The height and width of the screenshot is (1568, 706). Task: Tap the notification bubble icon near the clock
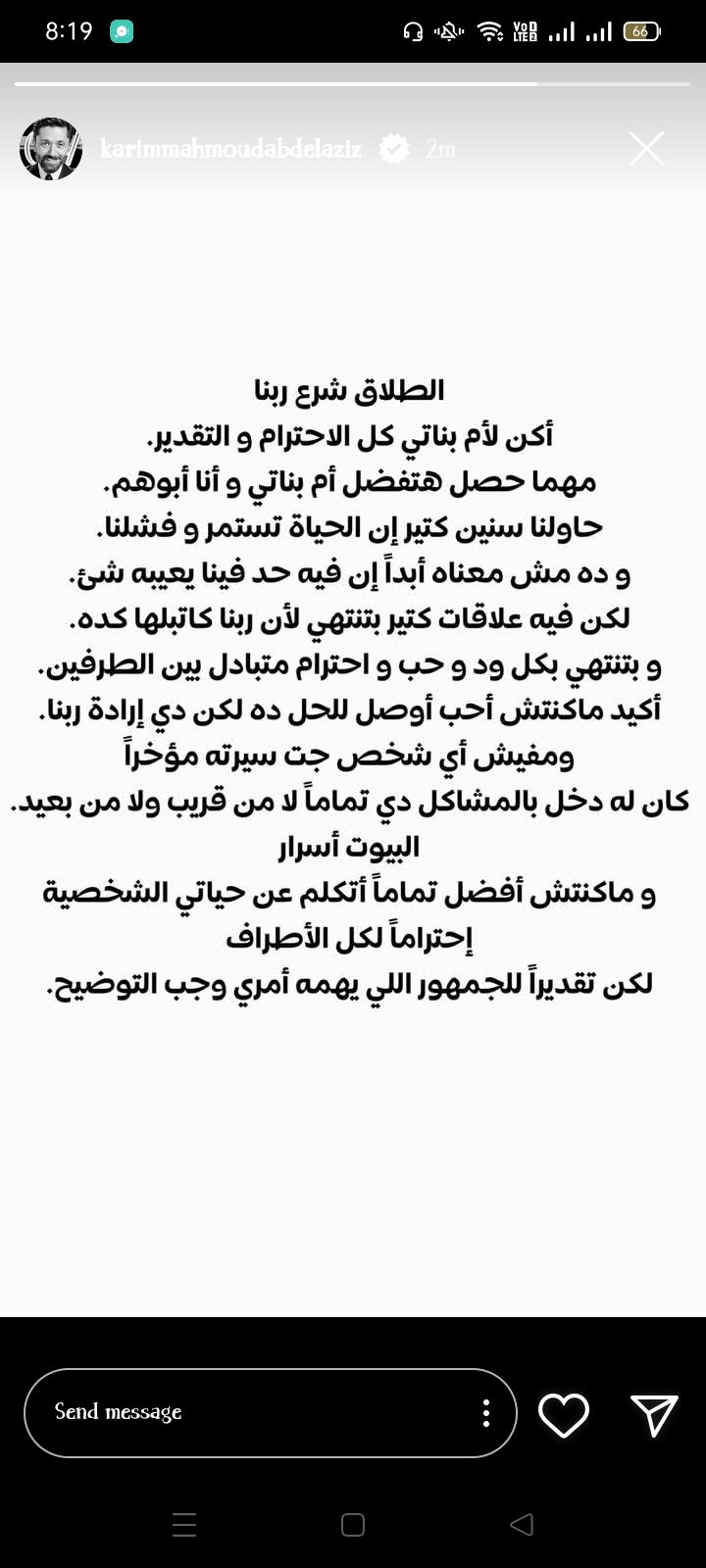pos(120,30)
